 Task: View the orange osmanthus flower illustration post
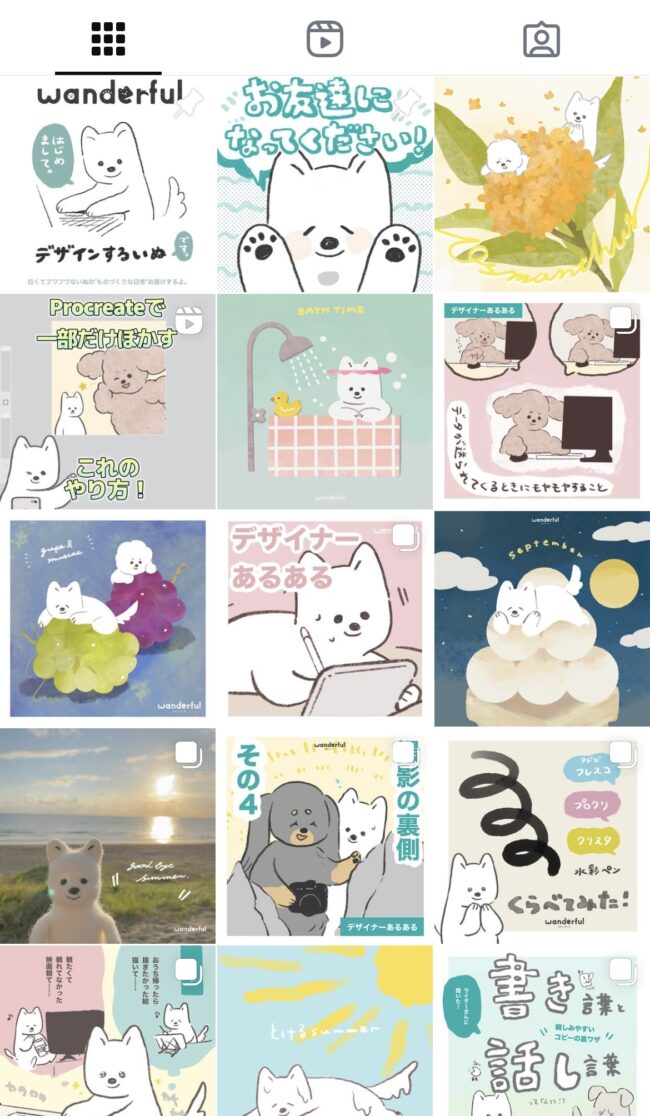[x=542, y=185]
